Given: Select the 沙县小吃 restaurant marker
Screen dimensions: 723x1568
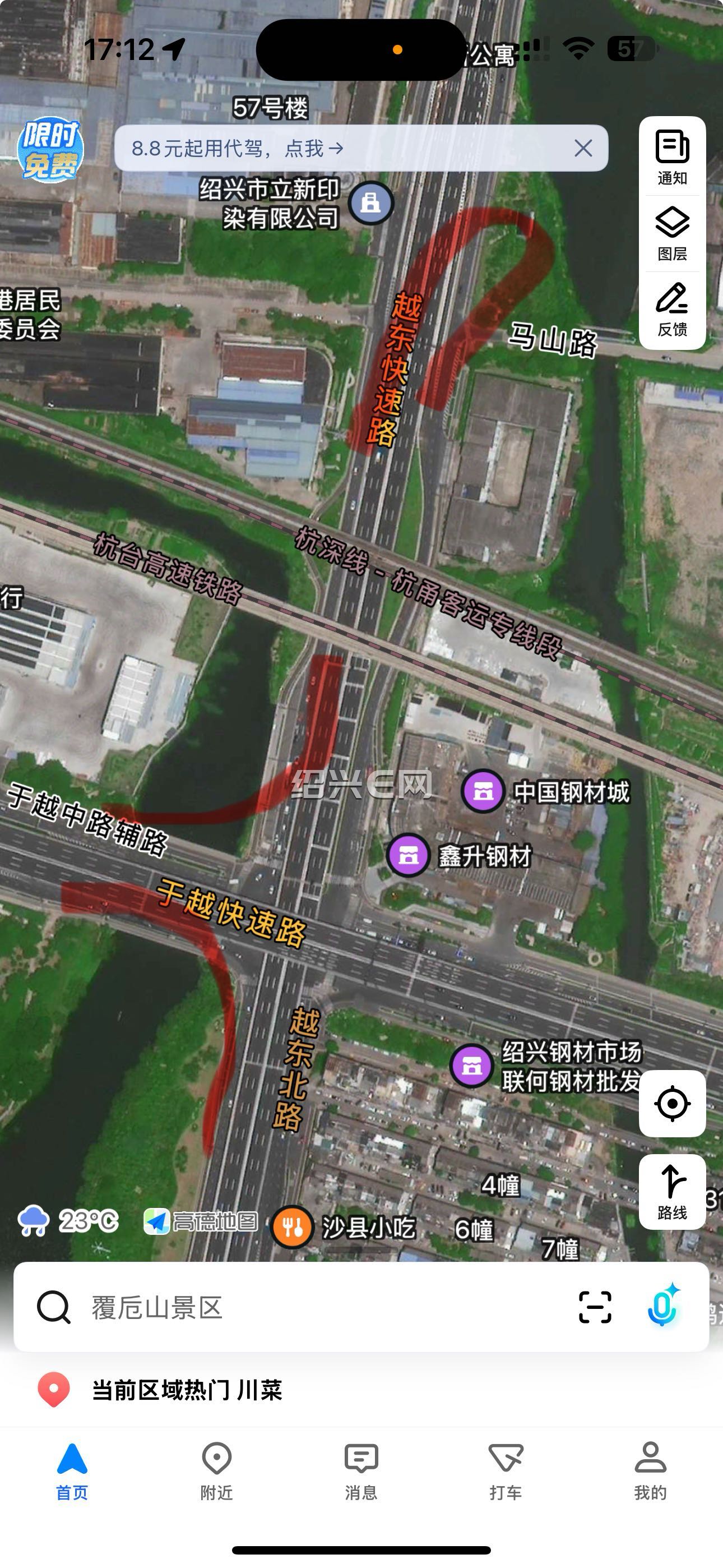Looking at the screenshot, I should (292, 1226).
